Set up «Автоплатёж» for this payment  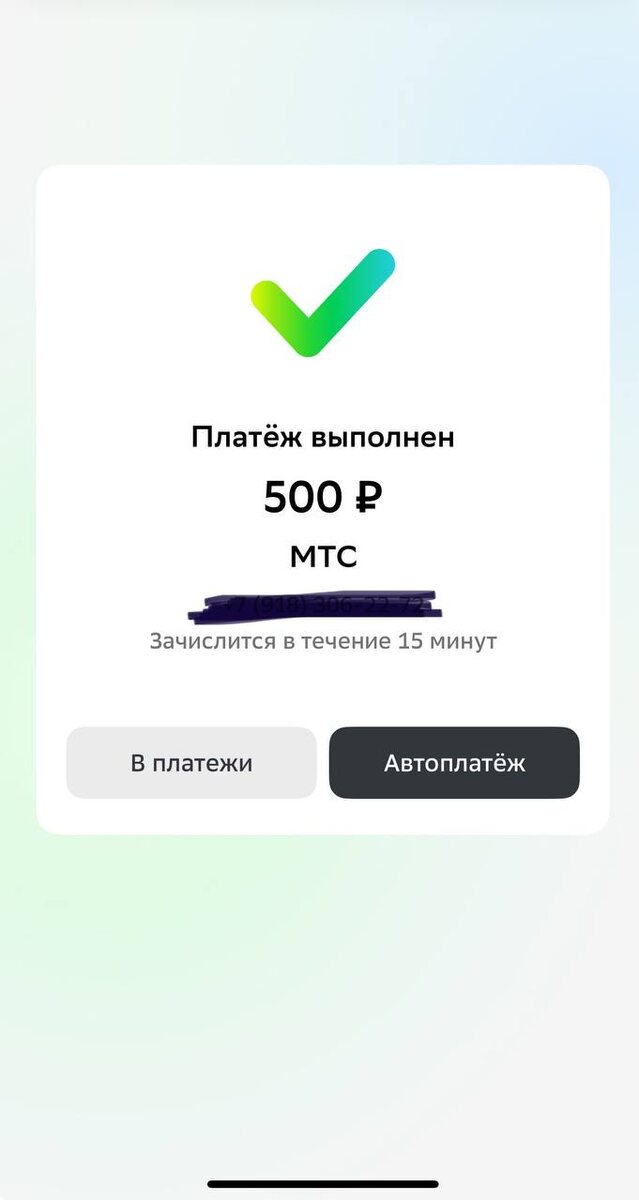(454, 763)
